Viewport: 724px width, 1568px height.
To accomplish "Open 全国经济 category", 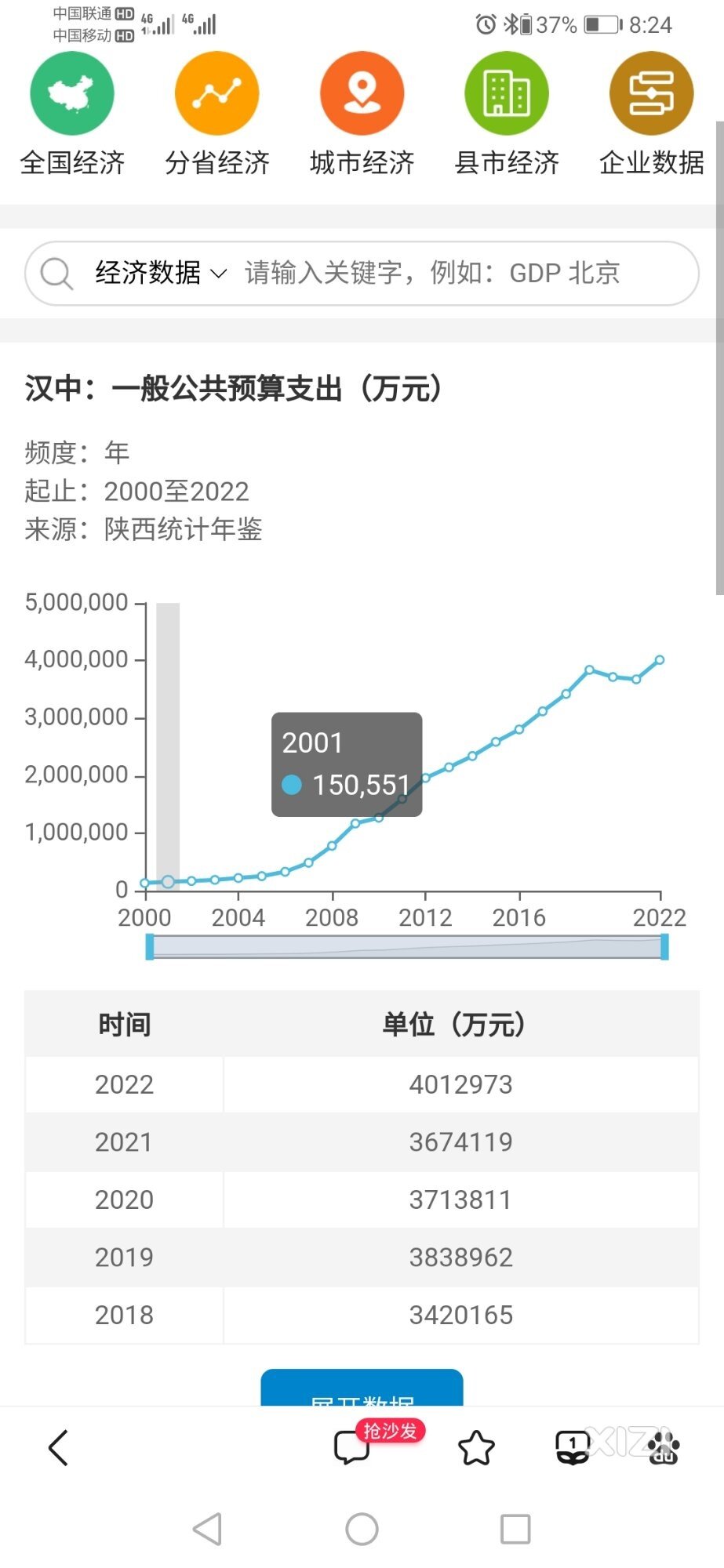I will (72, 114).
